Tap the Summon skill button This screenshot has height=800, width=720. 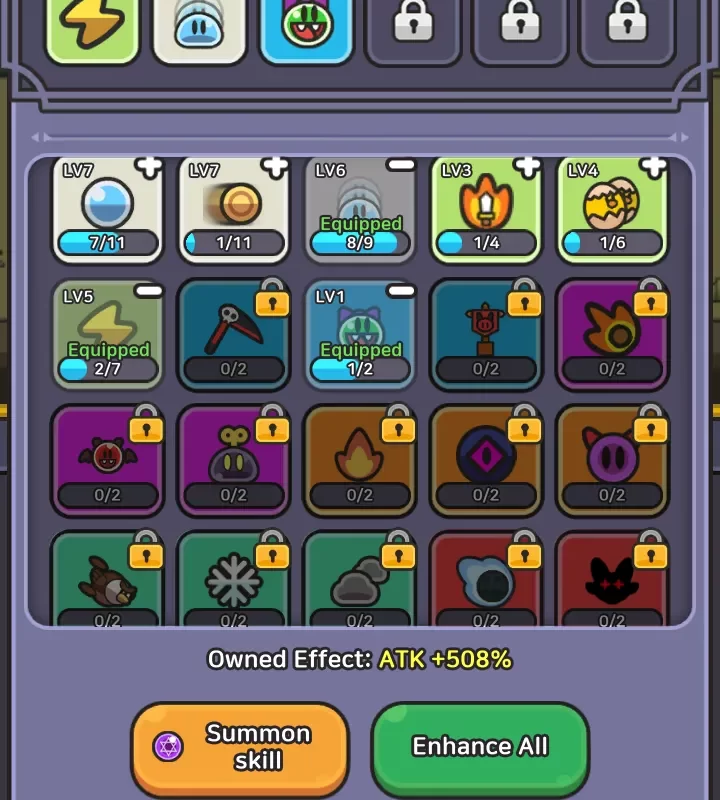[240, 747]
